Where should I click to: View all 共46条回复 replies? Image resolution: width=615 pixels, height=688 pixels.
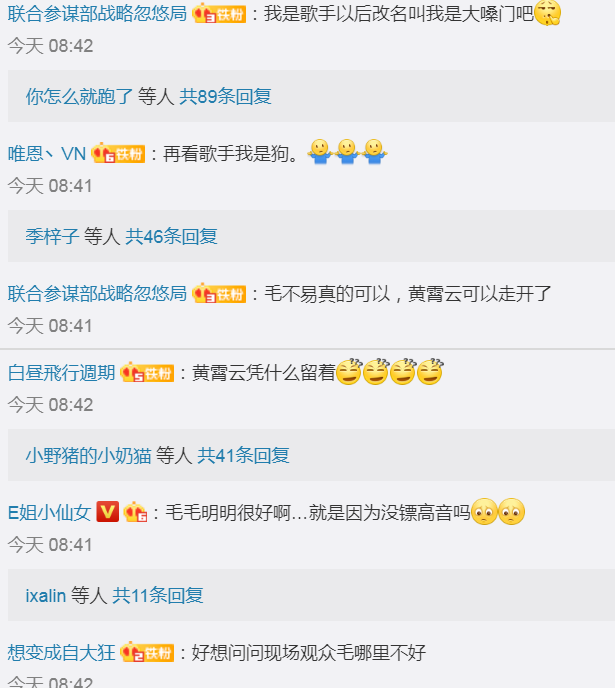pos(171,237)
